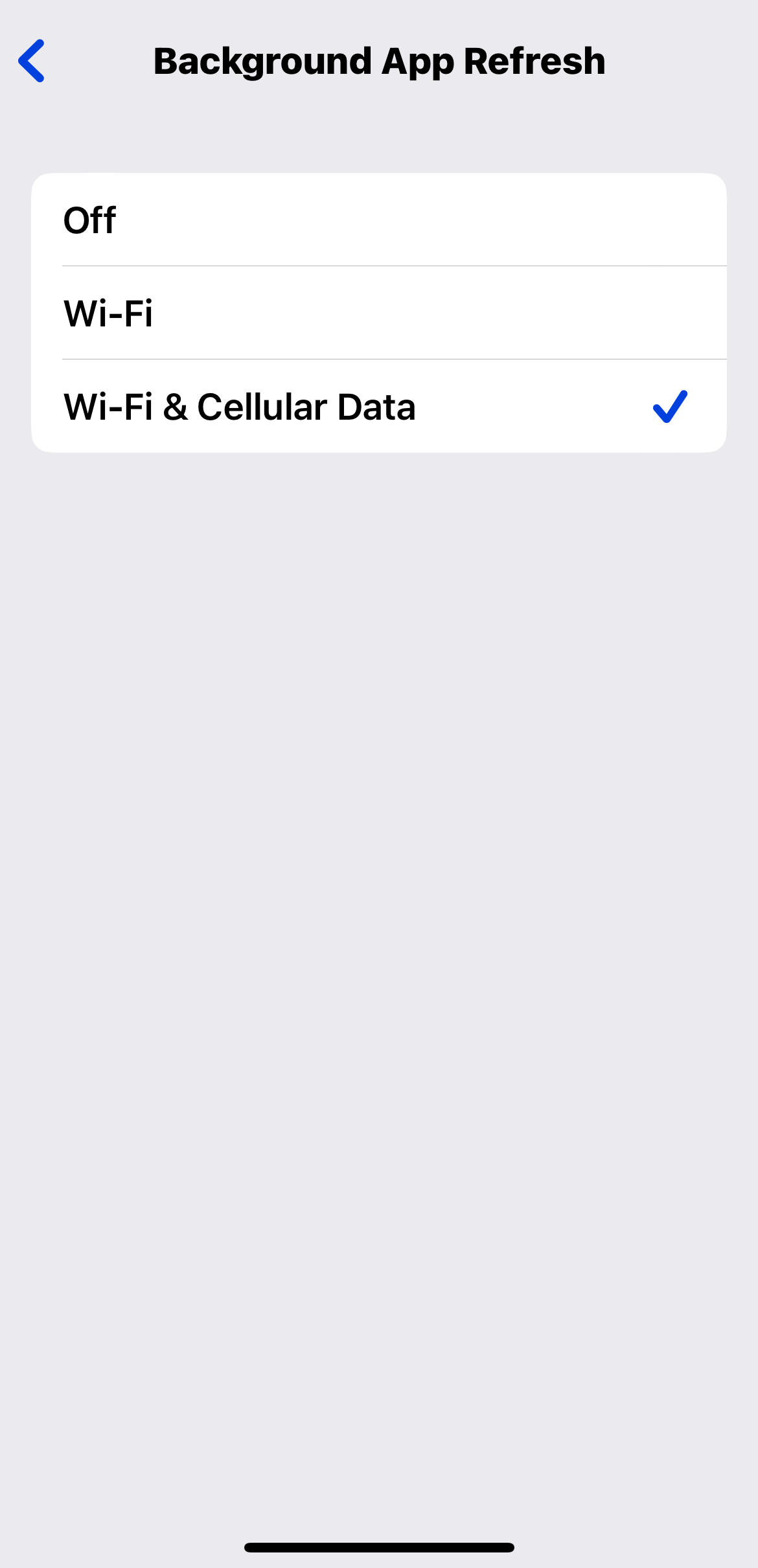Select the back chevron in top left corner
The image size is (758, 1568).
click(31, 62)
